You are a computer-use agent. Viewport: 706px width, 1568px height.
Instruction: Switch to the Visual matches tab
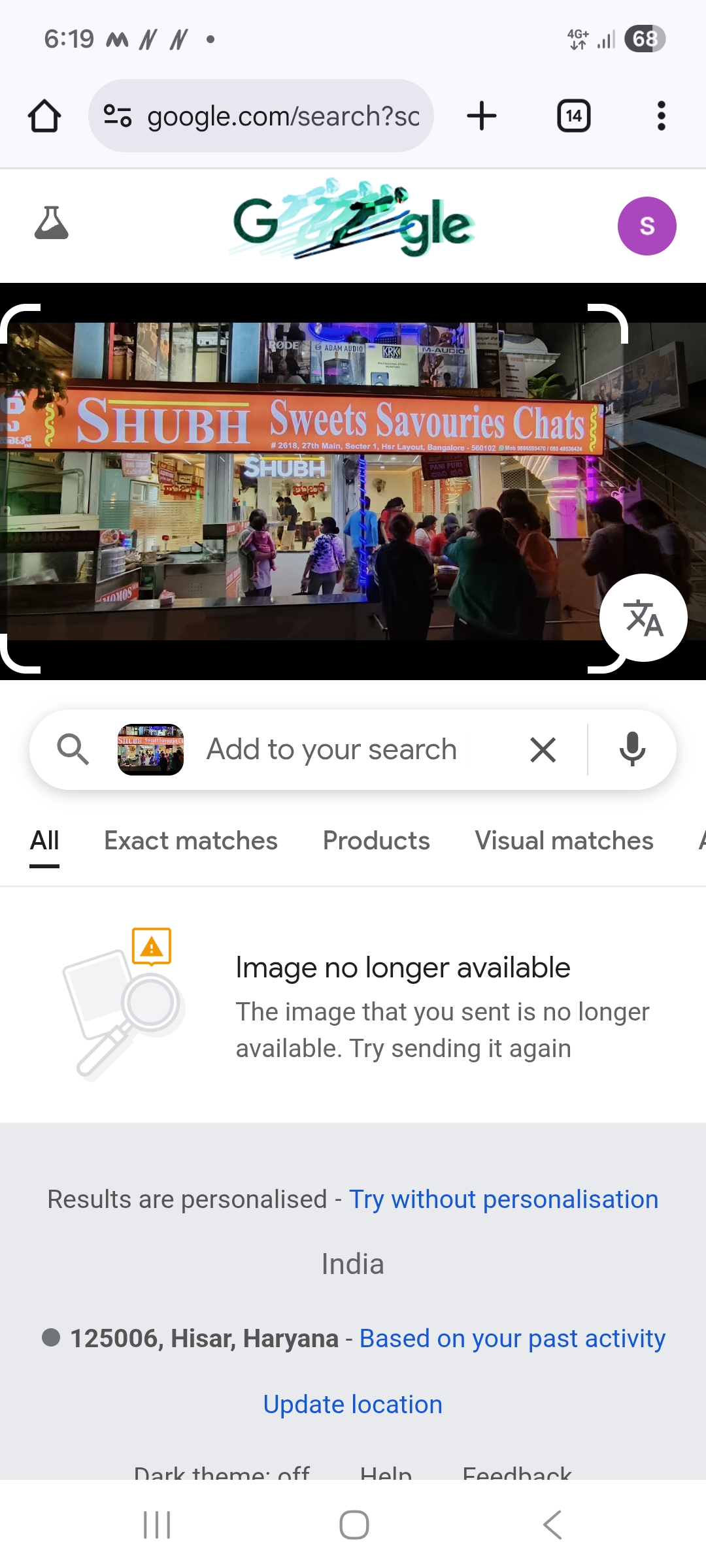[564, 841]
